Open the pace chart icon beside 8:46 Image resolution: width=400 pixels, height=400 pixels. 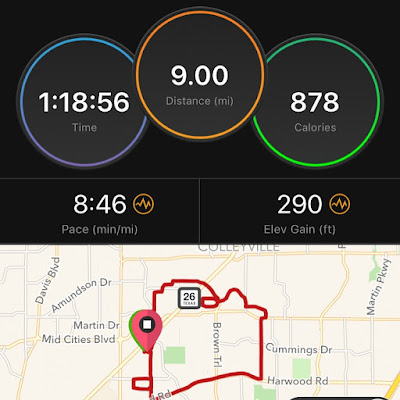point(144,203)
